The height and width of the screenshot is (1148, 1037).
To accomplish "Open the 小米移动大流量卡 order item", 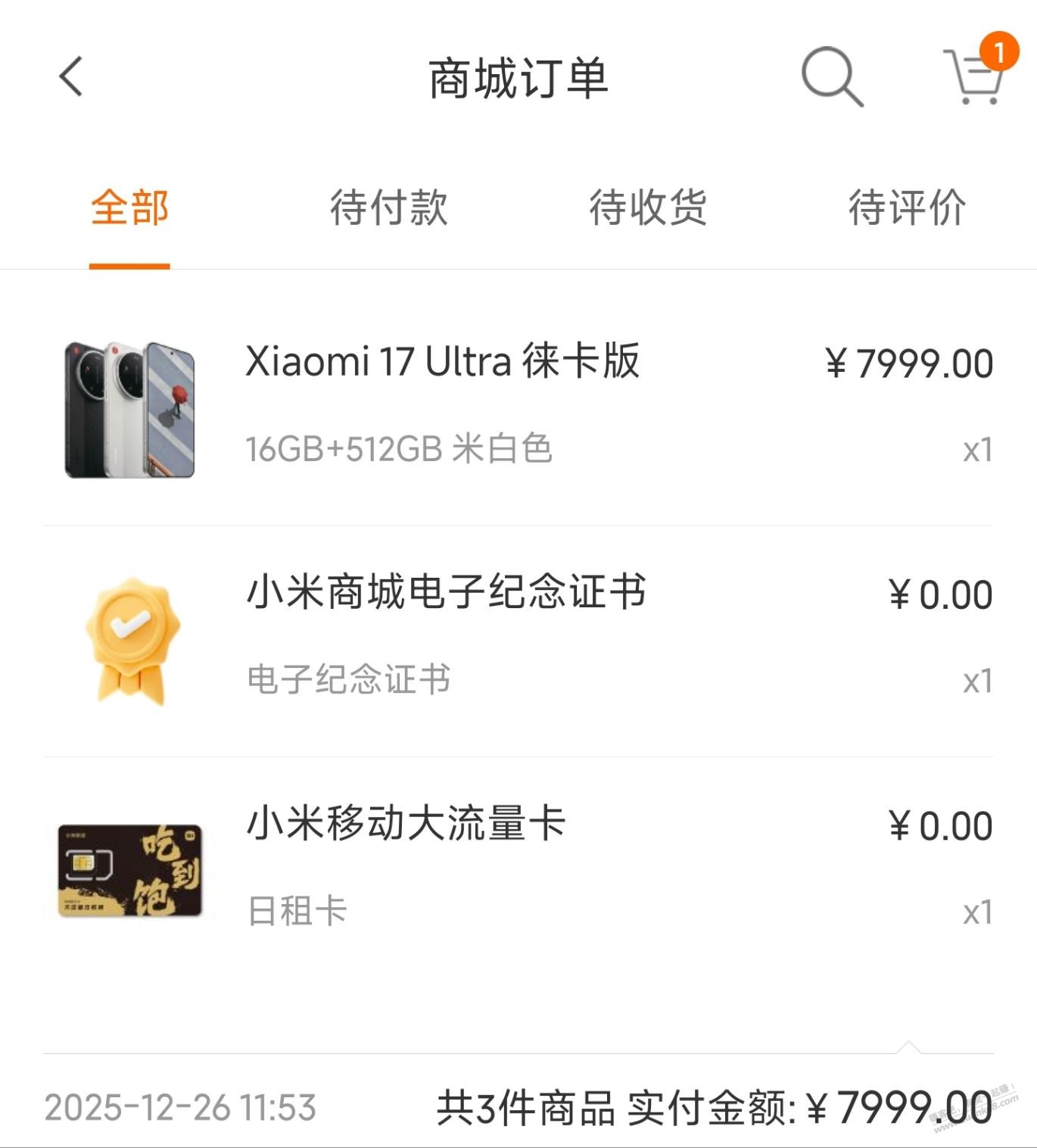I will click(406, 824).
